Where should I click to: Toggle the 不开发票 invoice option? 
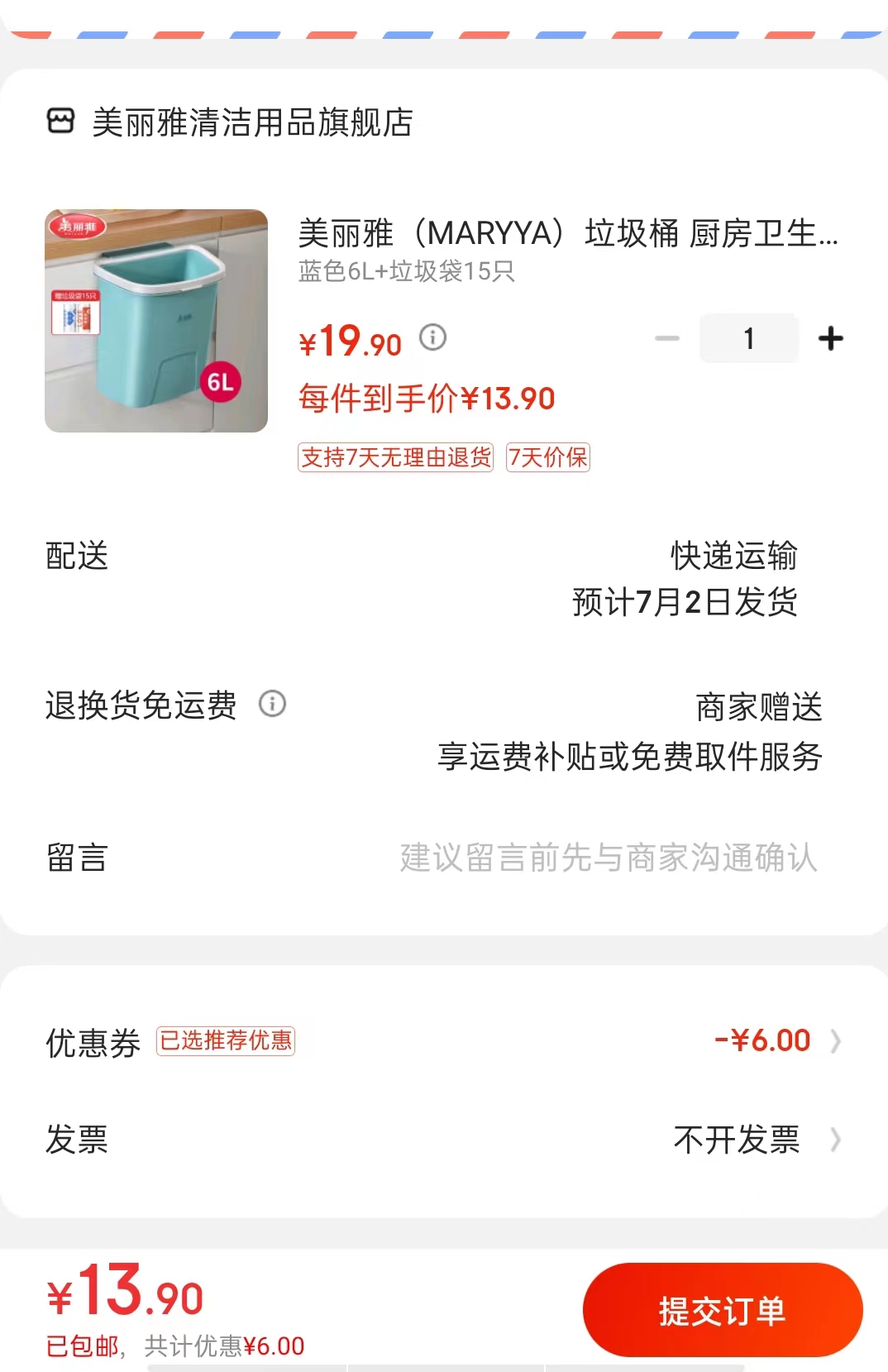coord(738,1141)
